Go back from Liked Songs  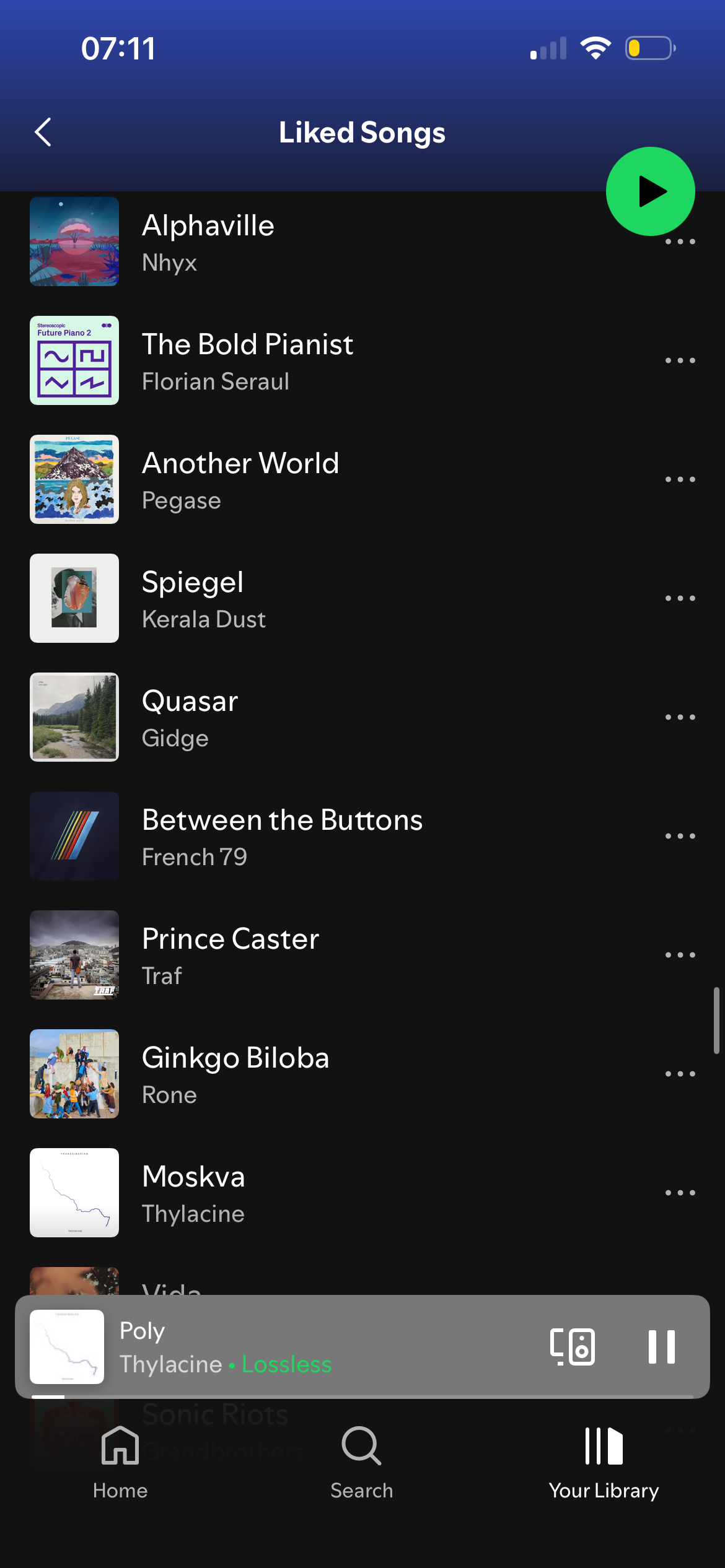43,132
